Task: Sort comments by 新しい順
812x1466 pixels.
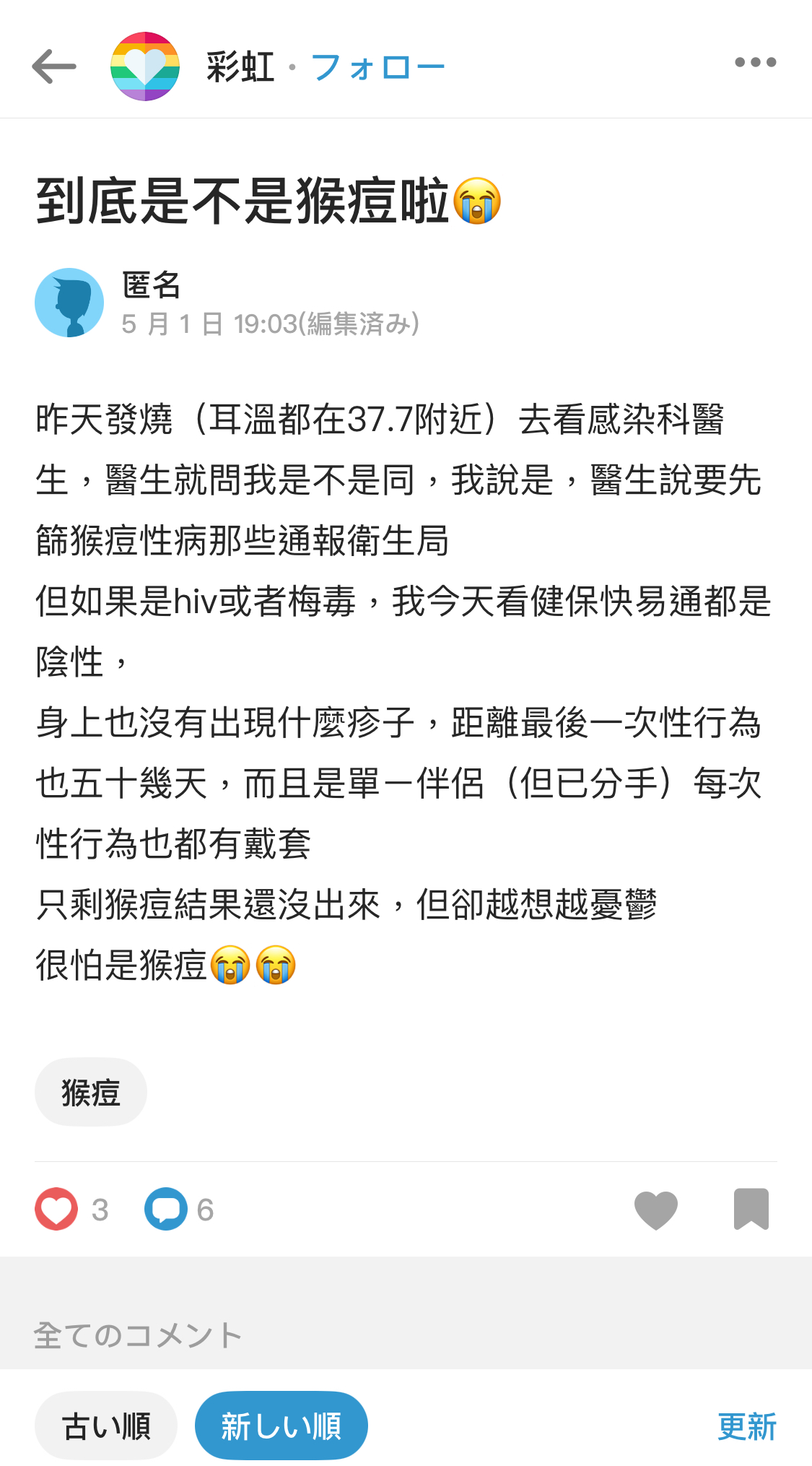Action: tap(281, 1426)
